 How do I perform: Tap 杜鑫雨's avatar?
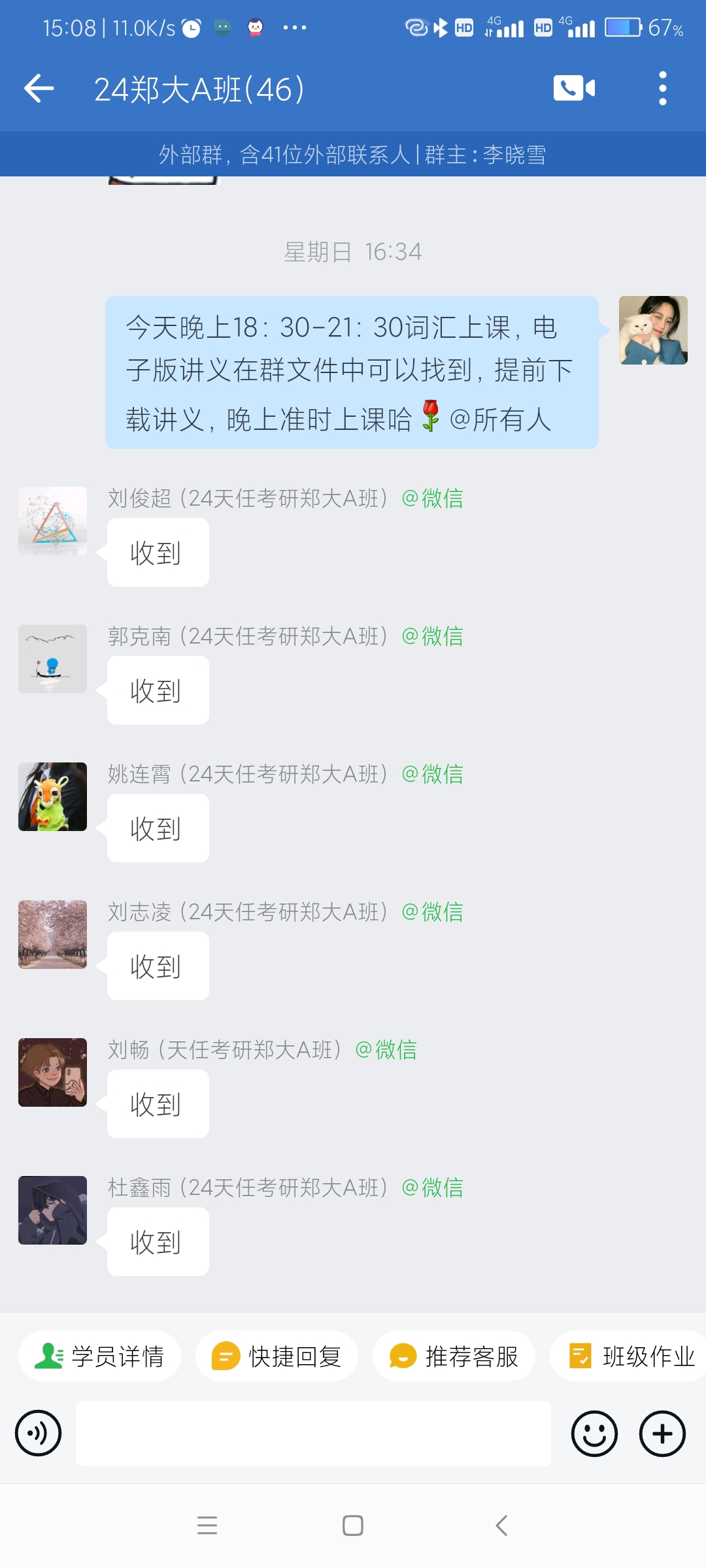(x=52, y=1210)
